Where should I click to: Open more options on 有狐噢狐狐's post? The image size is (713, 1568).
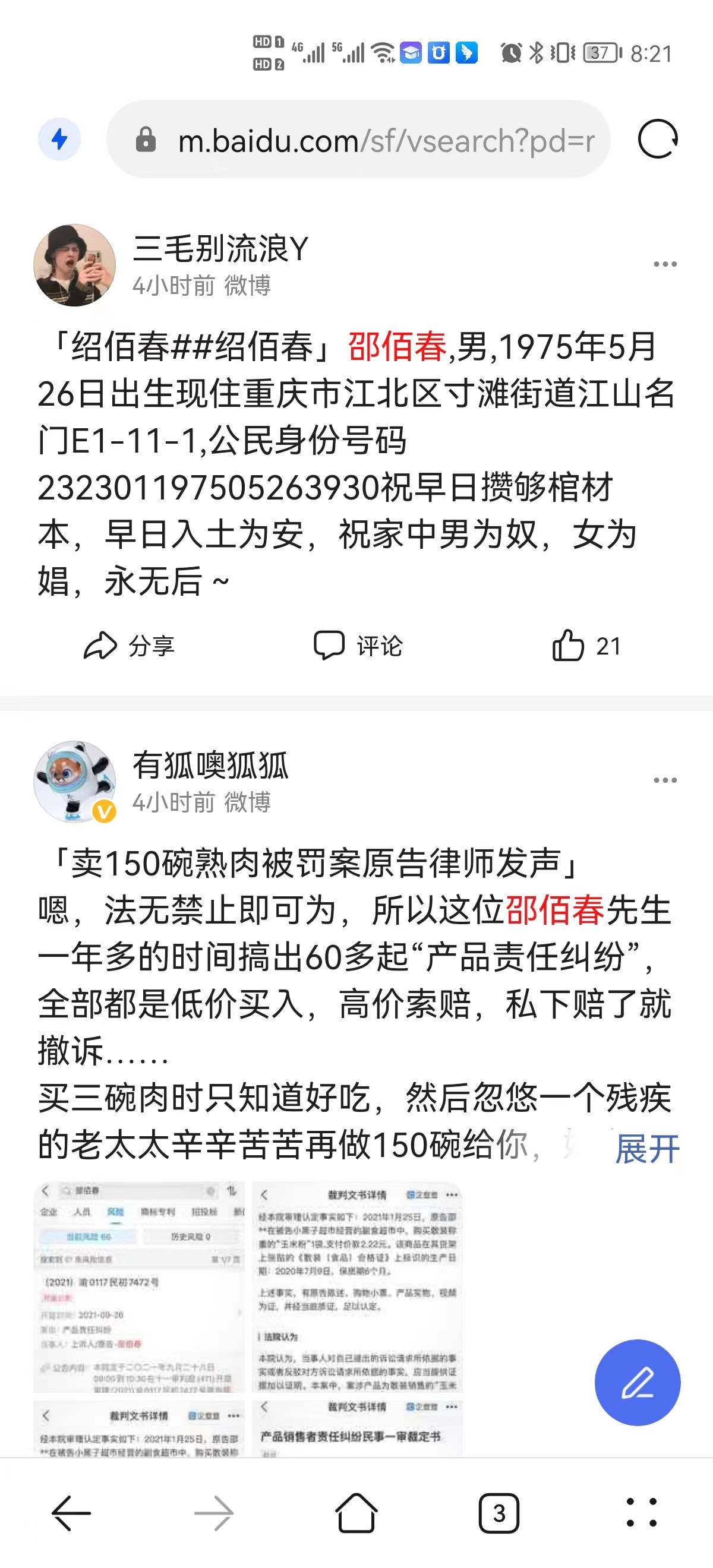(665, 780)
